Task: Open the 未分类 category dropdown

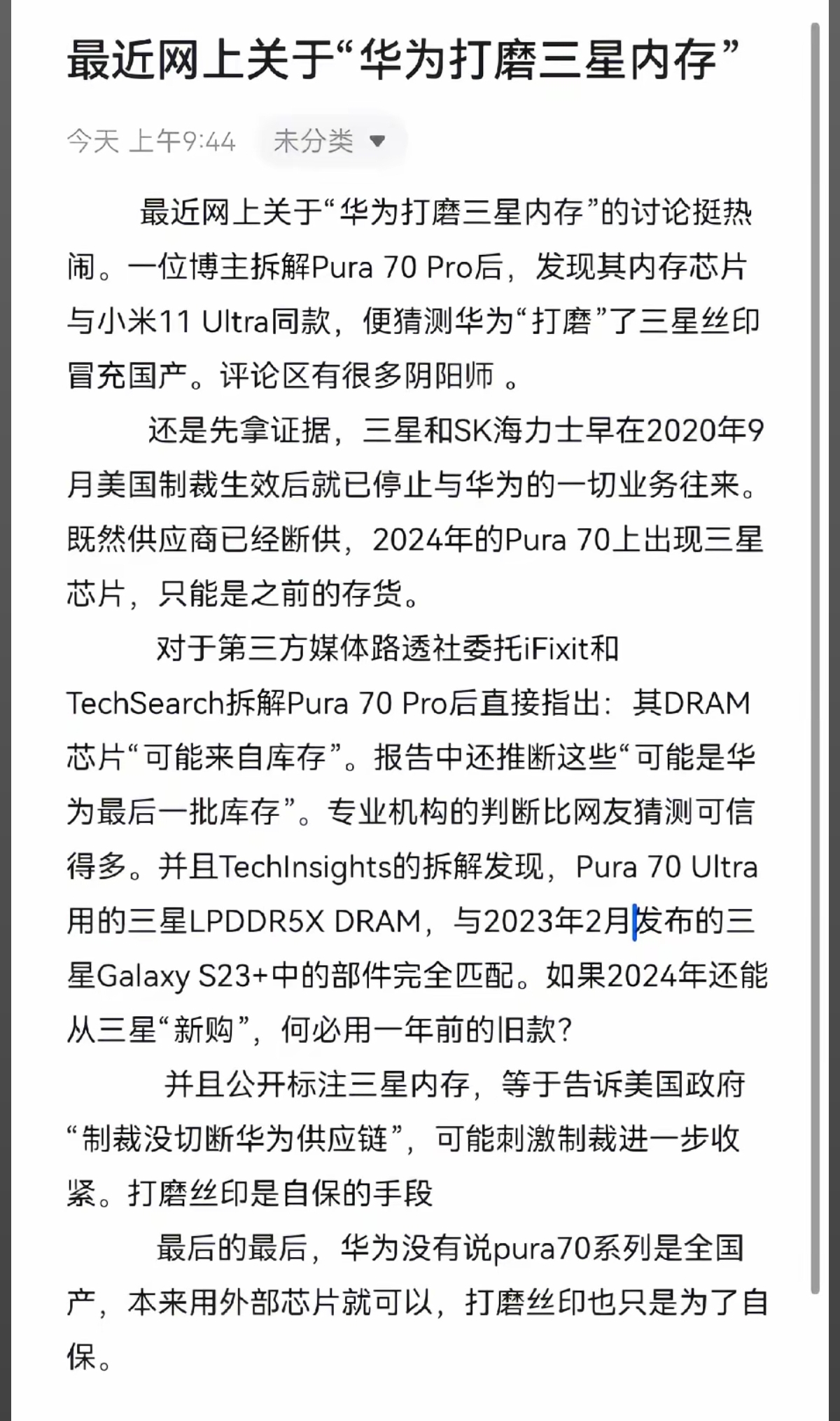Action: tap(330, 141)
